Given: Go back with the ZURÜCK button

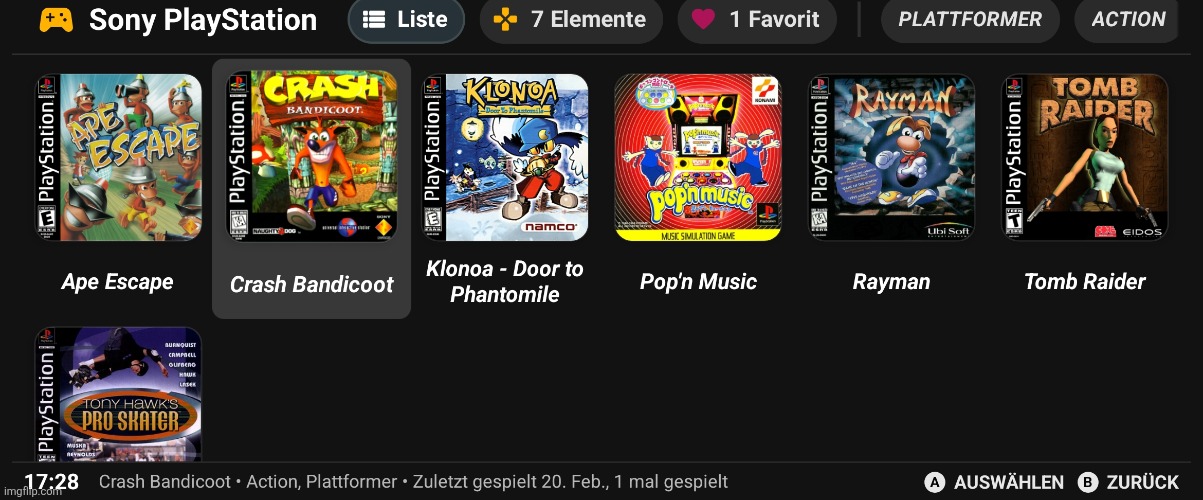Looking at the screenshot, I should 1128,483.
